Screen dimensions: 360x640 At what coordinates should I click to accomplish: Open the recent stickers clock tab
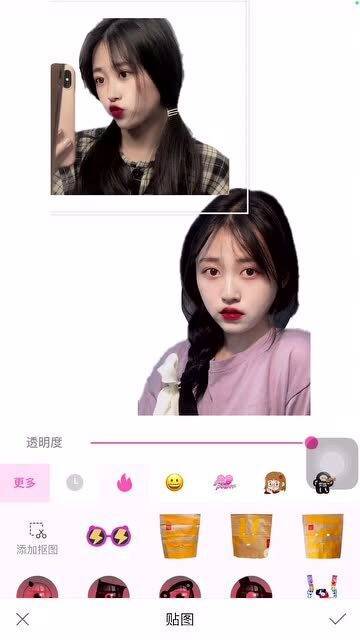click(x=75, y=482)
